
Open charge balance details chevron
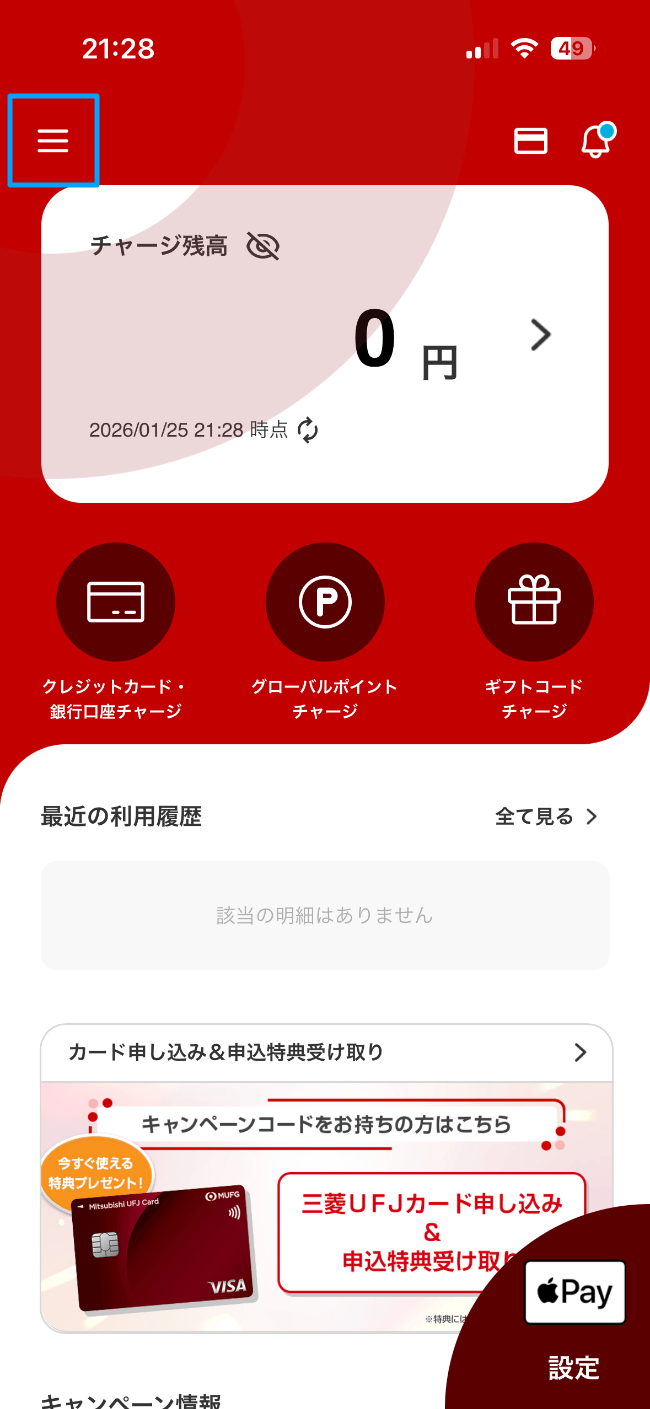click(x=541, y=335)
